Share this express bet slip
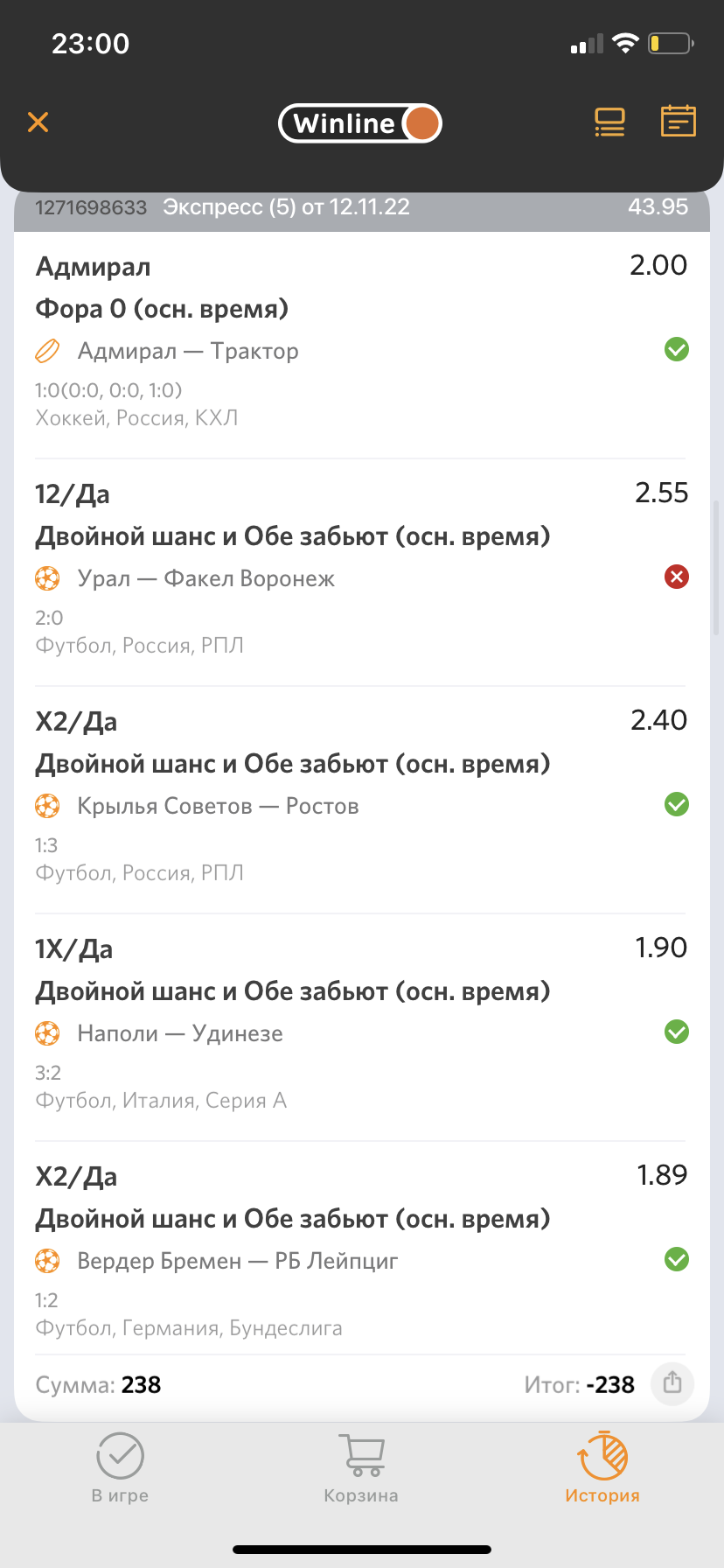 (672, 1383)
